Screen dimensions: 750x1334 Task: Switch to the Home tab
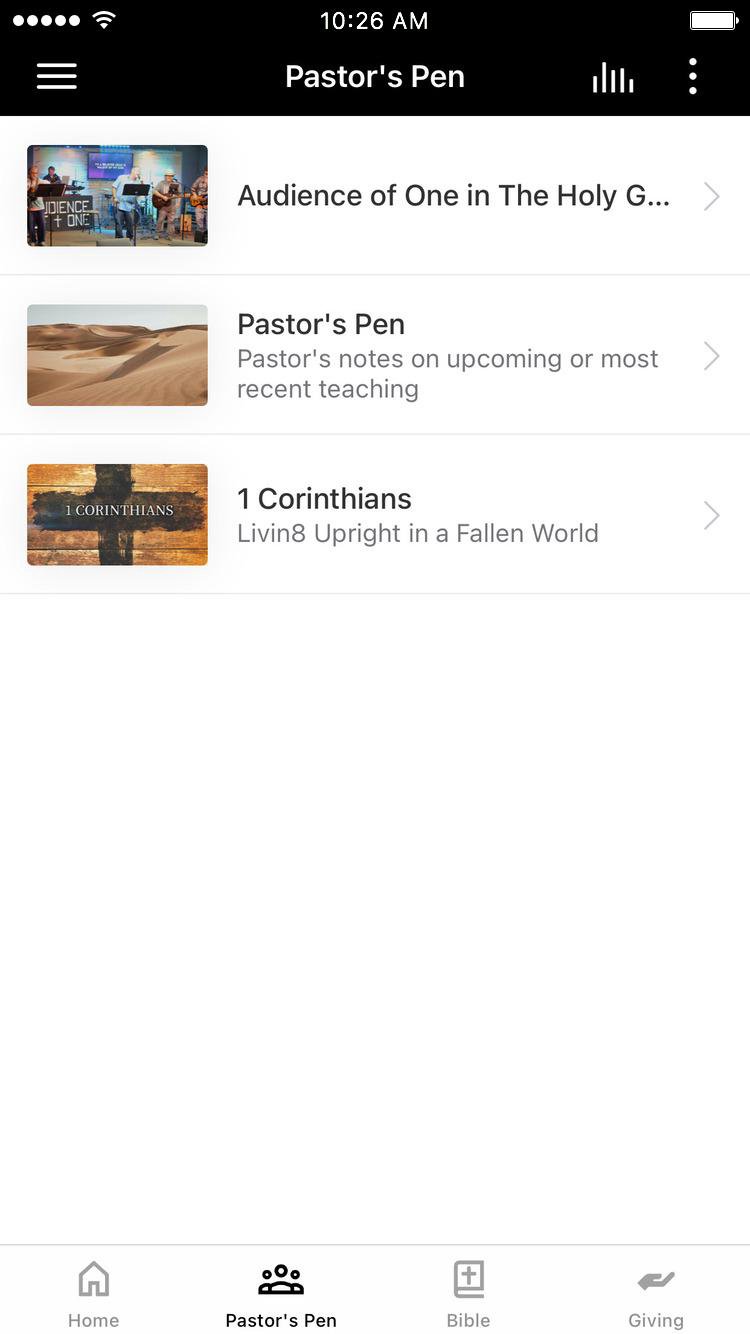click(94, 1294)
